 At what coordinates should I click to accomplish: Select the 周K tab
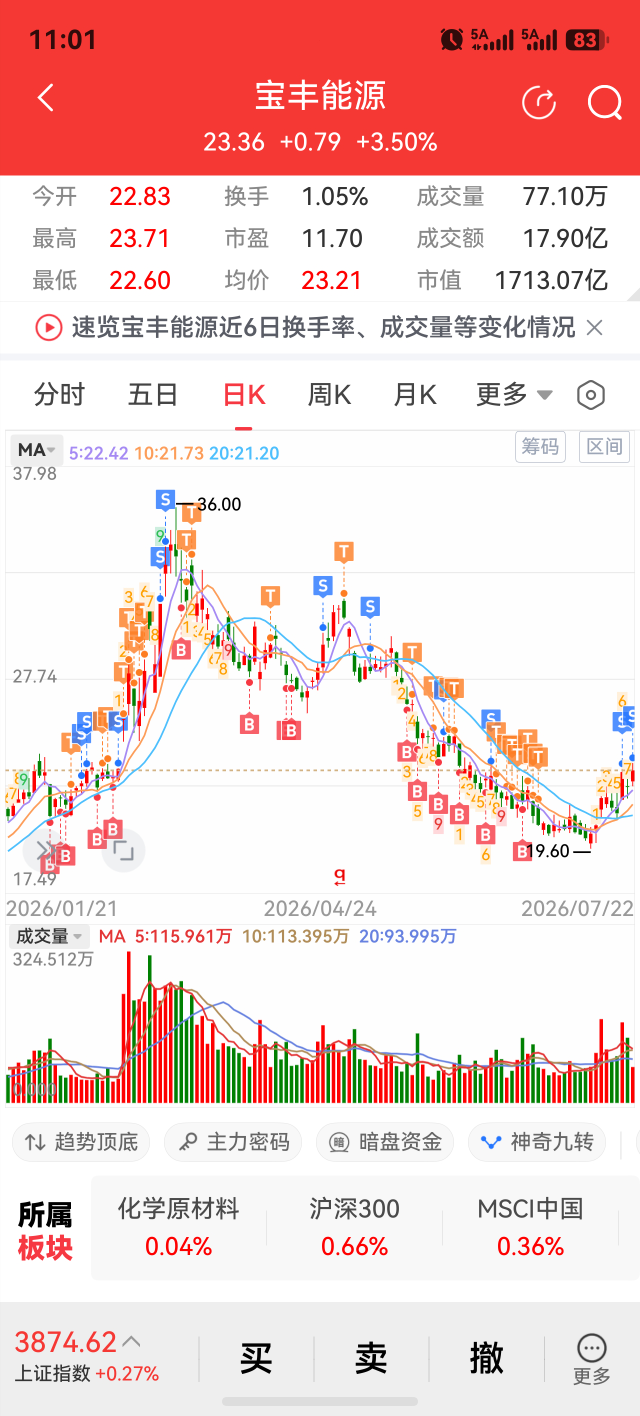329,395
